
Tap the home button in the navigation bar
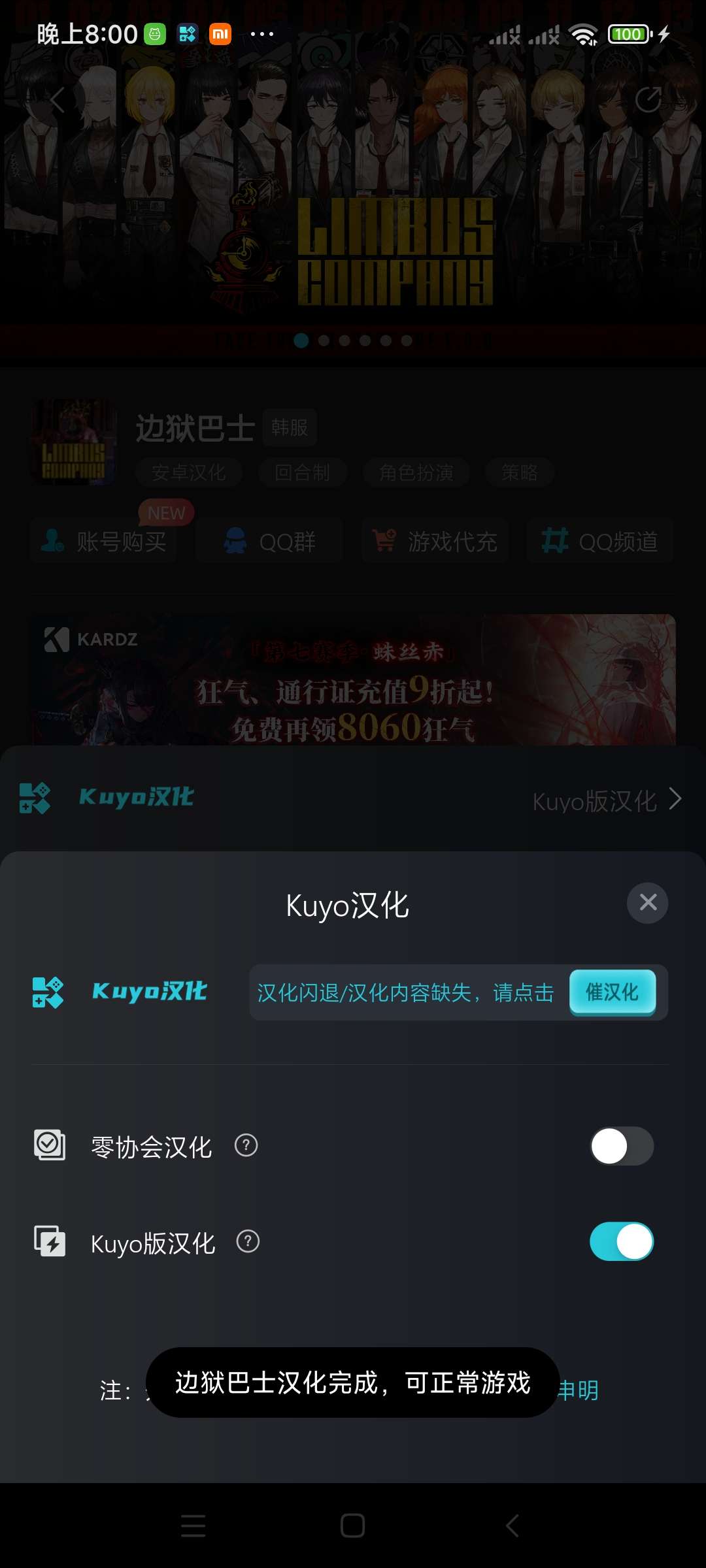353,1526
